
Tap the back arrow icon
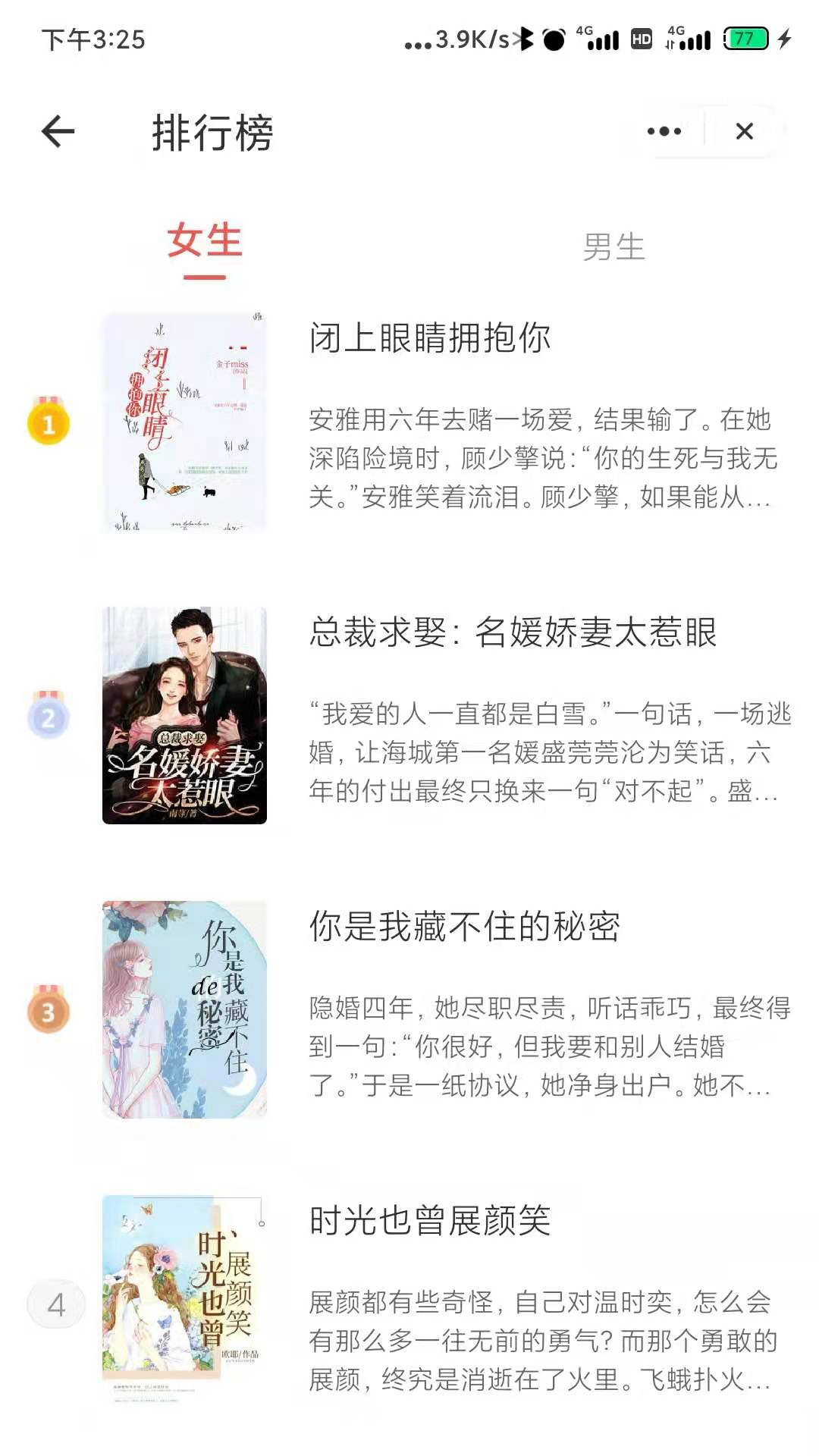coord(55,132)
